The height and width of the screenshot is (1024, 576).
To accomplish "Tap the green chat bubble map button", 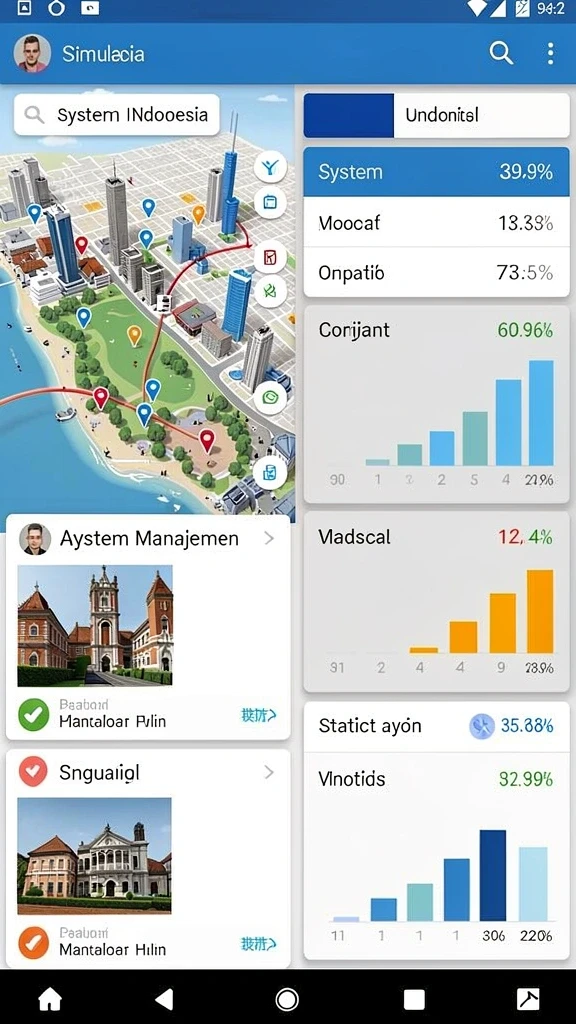I will click(x=270, y=398).
